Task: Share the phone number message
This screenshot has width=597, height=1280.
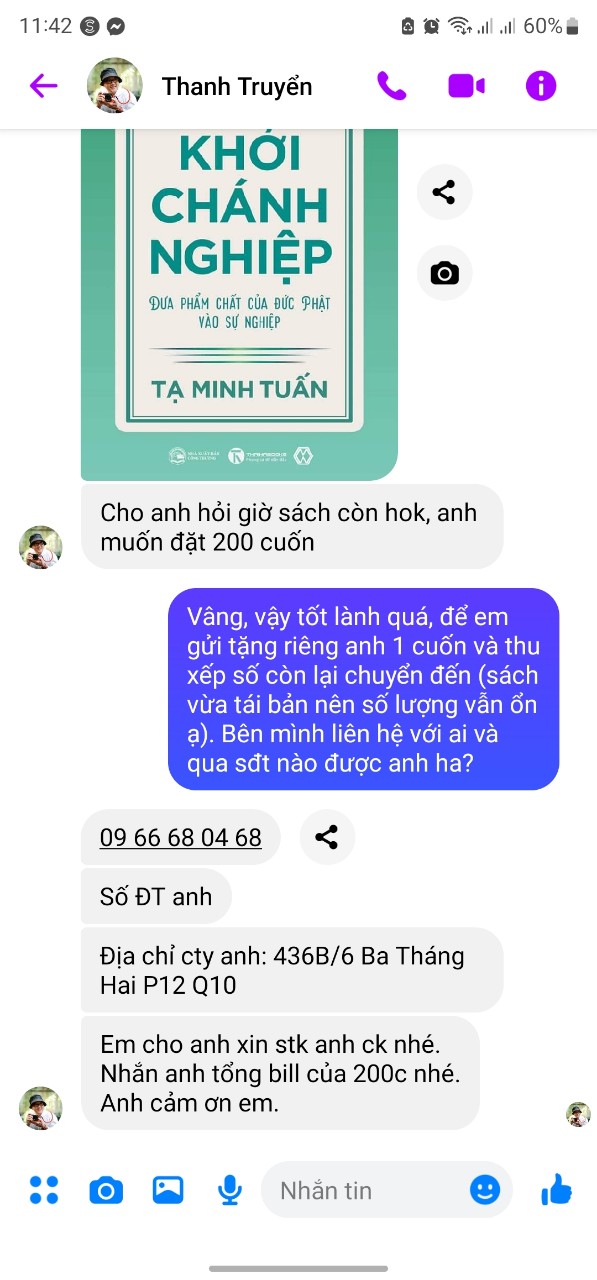Action: point(327,837)
